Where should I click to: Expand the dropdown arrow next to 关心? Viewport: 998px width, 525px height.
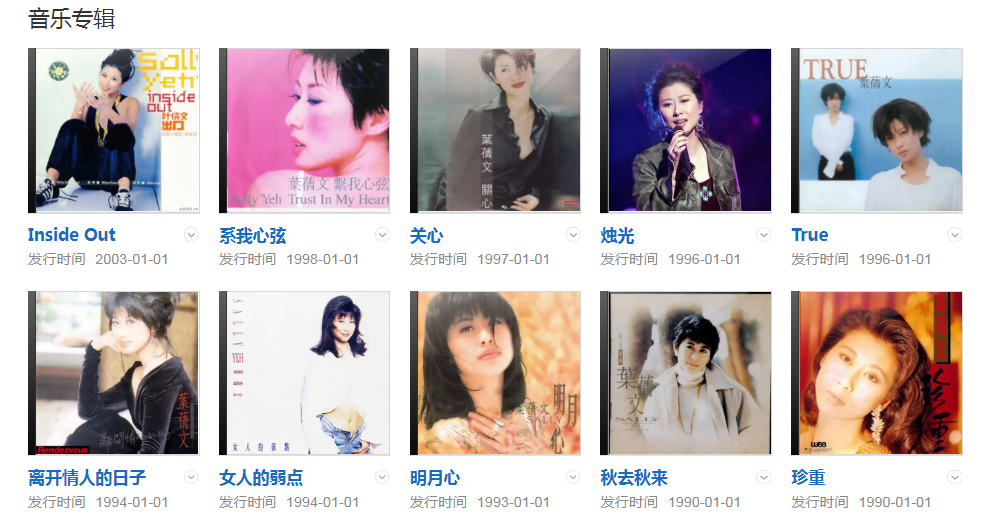(x=573, y=235)
